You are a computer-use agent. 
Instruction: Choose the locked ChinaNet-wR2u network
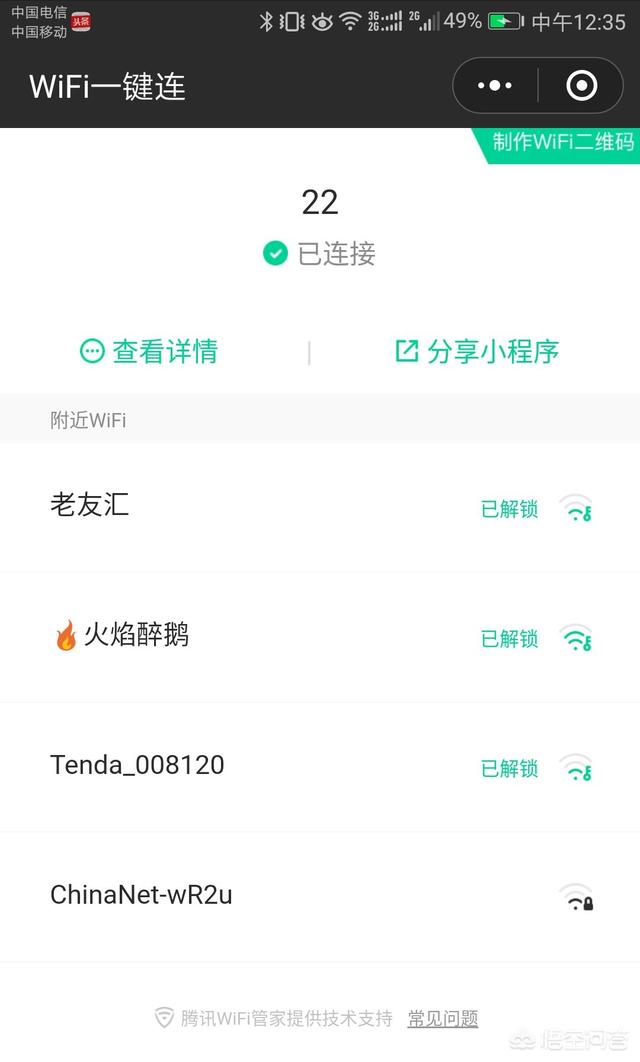coord(320,896)
